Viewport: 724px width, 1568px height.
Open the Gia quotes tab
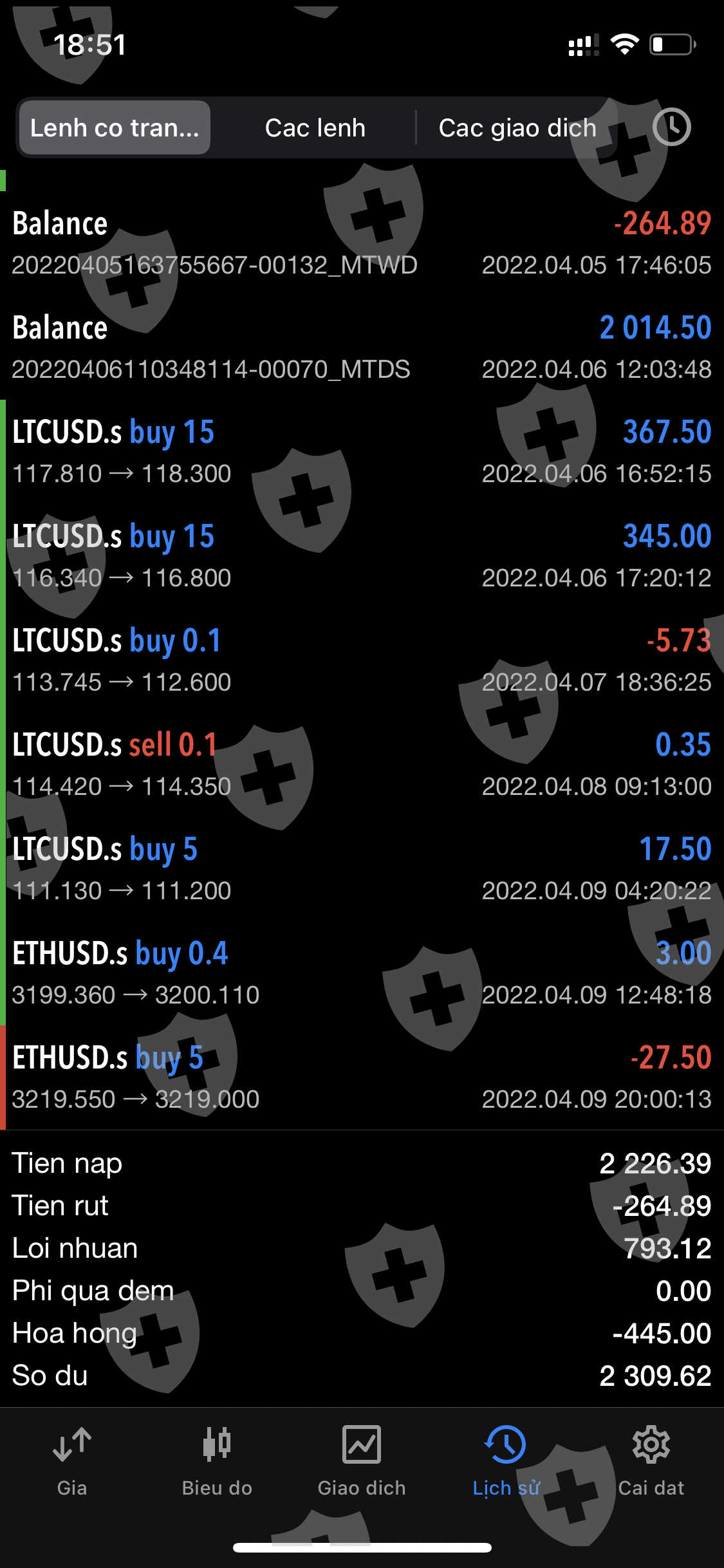[71, 1461]
